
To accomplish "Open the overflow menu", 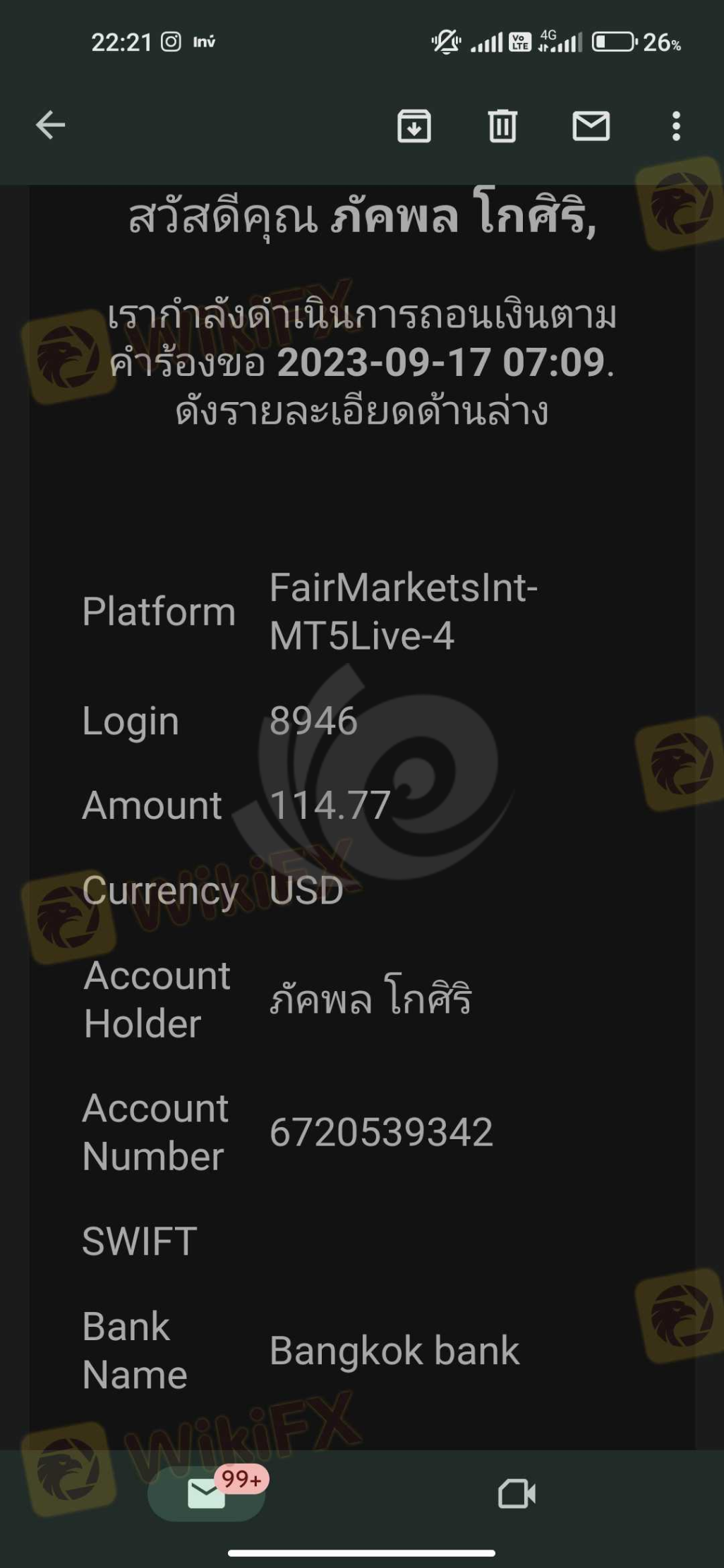I will point(676,126).
